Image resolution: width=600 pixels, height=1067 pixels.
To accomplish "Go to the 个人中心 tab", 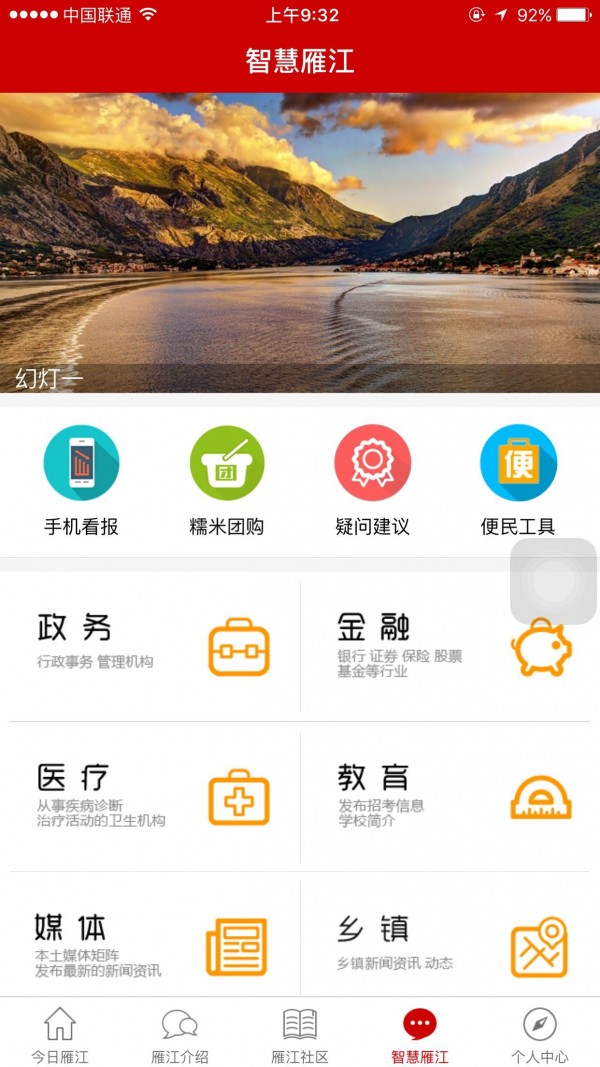I will coord(540,1035).
